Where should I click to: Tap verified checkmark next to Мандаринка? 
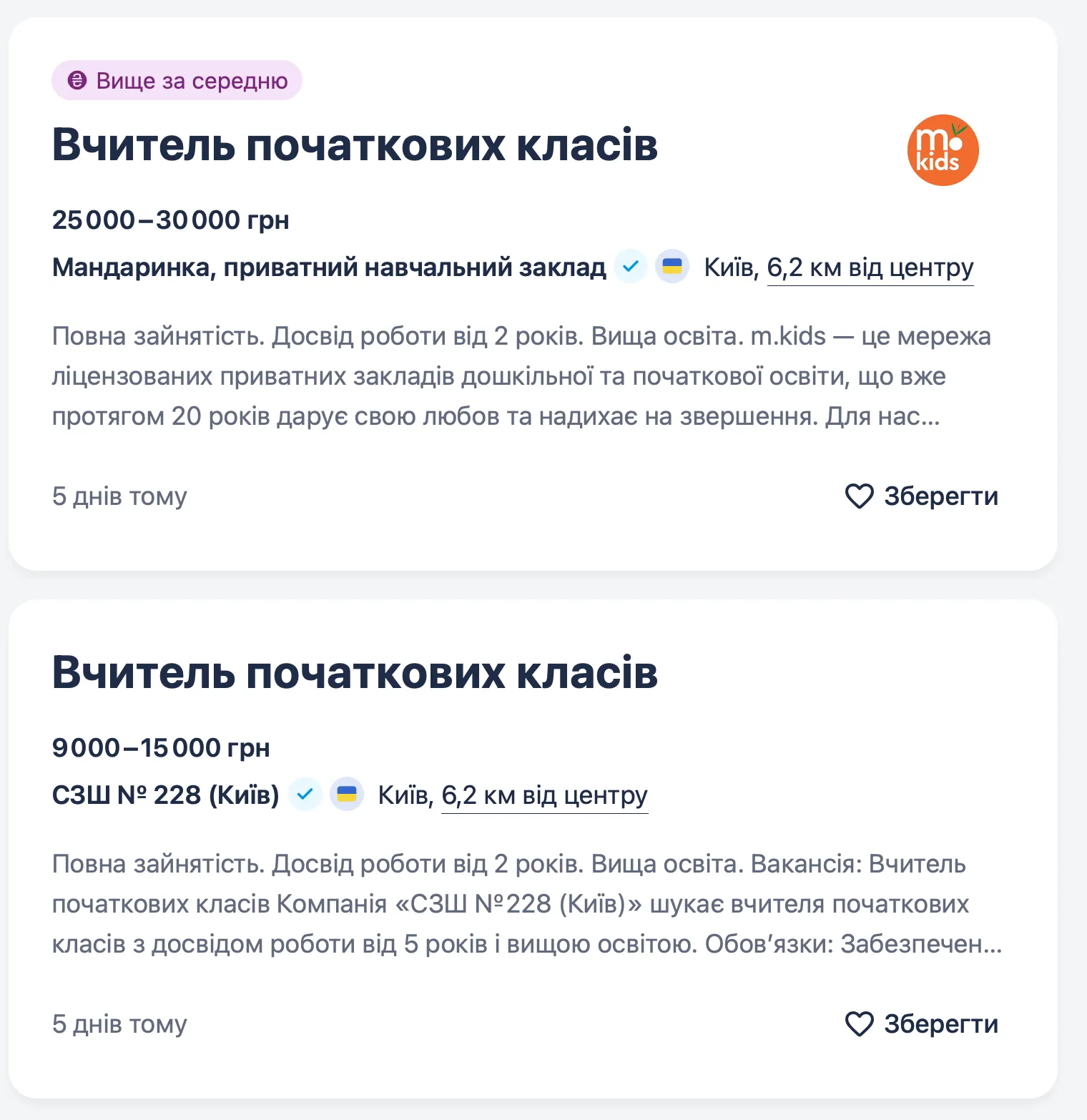(x=630, y=267)
